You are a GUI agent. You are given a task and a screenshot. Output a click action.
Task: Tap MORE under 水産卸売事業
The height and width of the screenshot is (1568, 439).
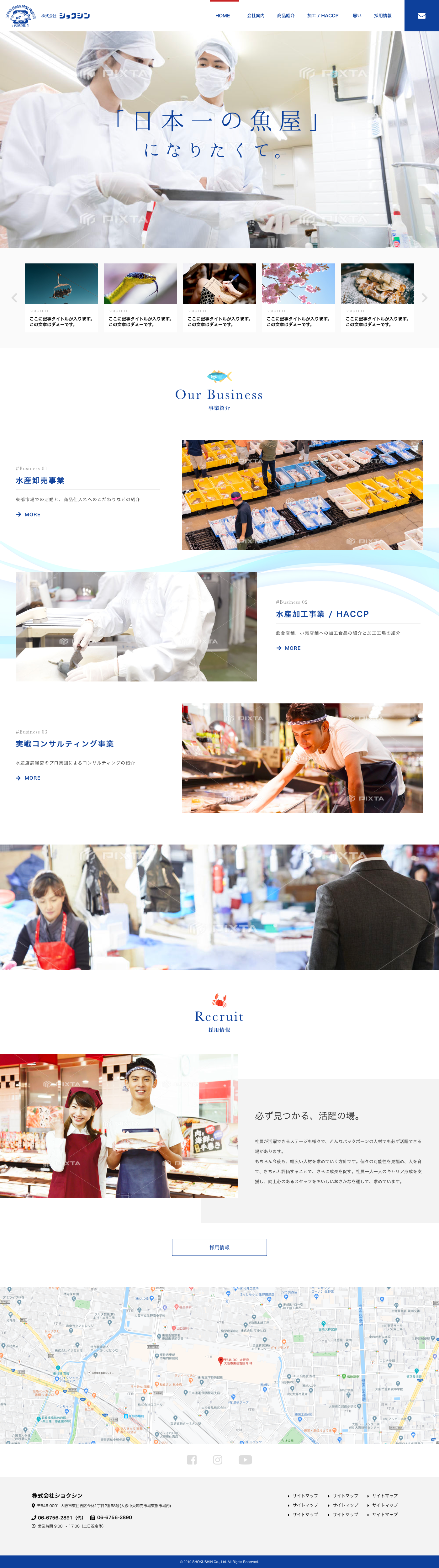(x=29, y=514)
